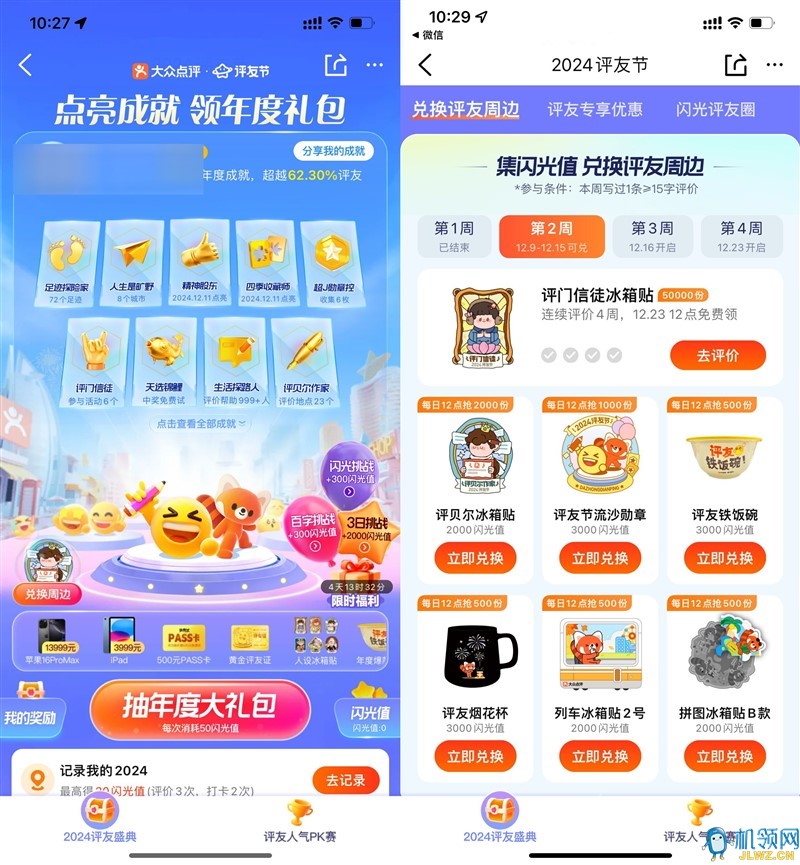This screenshot has width=800, height=865.
Task: Redeem 评友烟花杯 with 立即兑换
Action: (x=475, y=756)
